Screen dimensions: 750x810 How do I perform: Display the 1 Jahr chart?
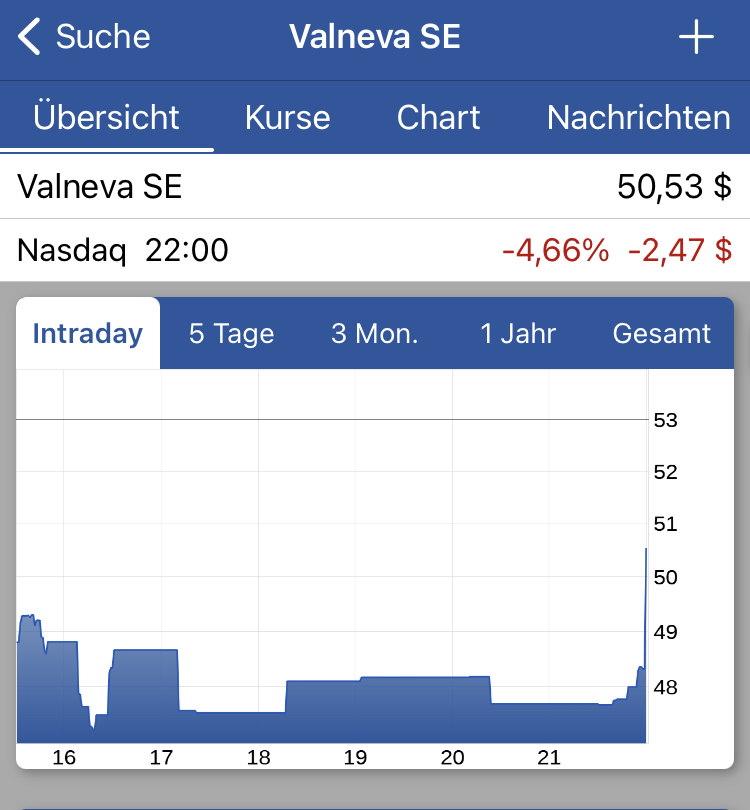516,333
